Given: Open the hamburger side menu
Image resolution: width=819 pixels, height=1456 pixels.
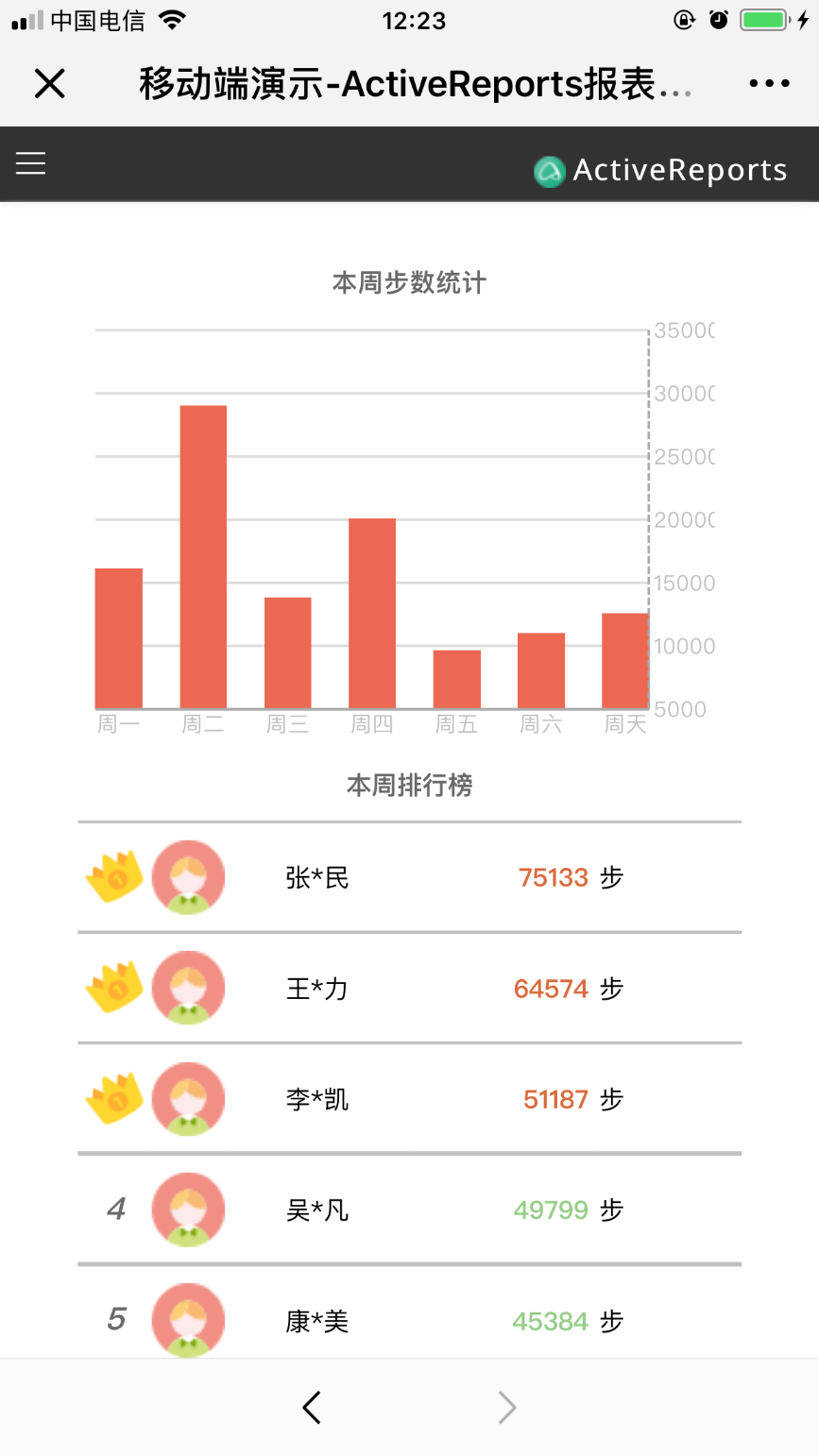Looking at the screenshot, I should 30,163.
